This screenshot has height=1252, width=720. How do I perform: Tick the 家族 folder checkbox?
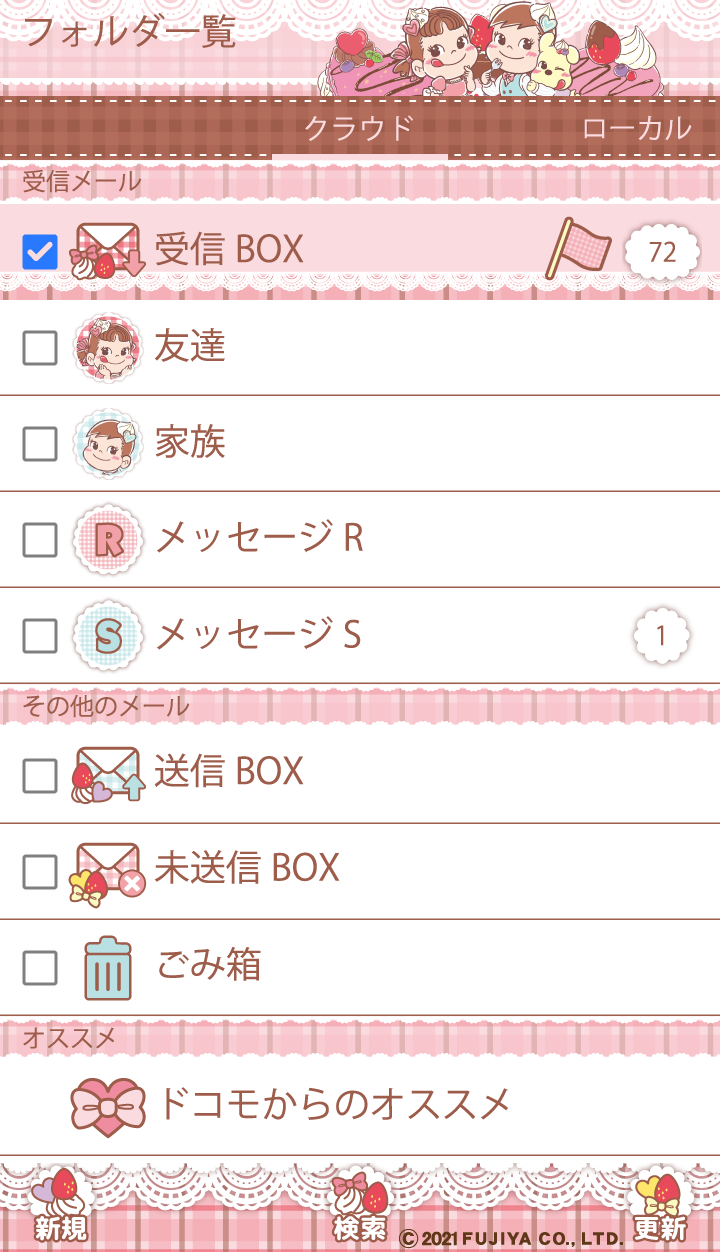[x=40, y=444]
